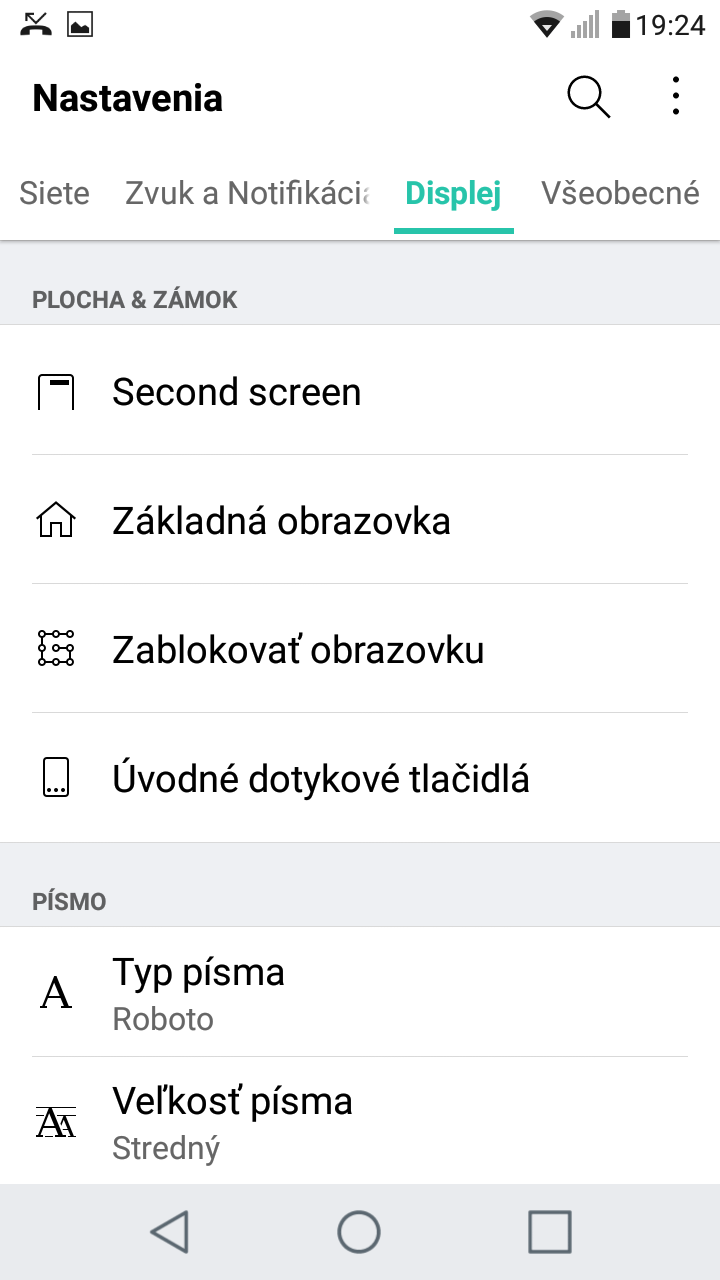The width and height of the screenshot is (720, 1280).
Task: Tap the system back button
Action: [170, 1232]
